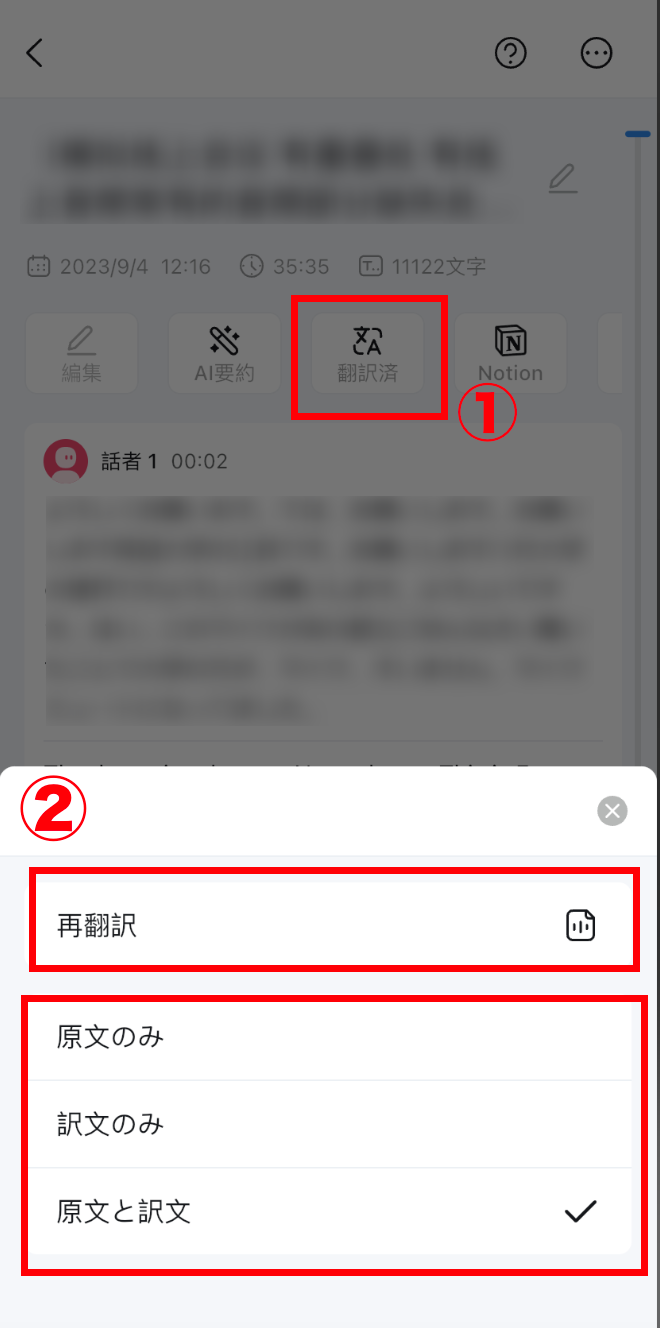Select 再翻訳 to retranslate
The width and height of the screenshot is (660, 1328).
(330, 926)
